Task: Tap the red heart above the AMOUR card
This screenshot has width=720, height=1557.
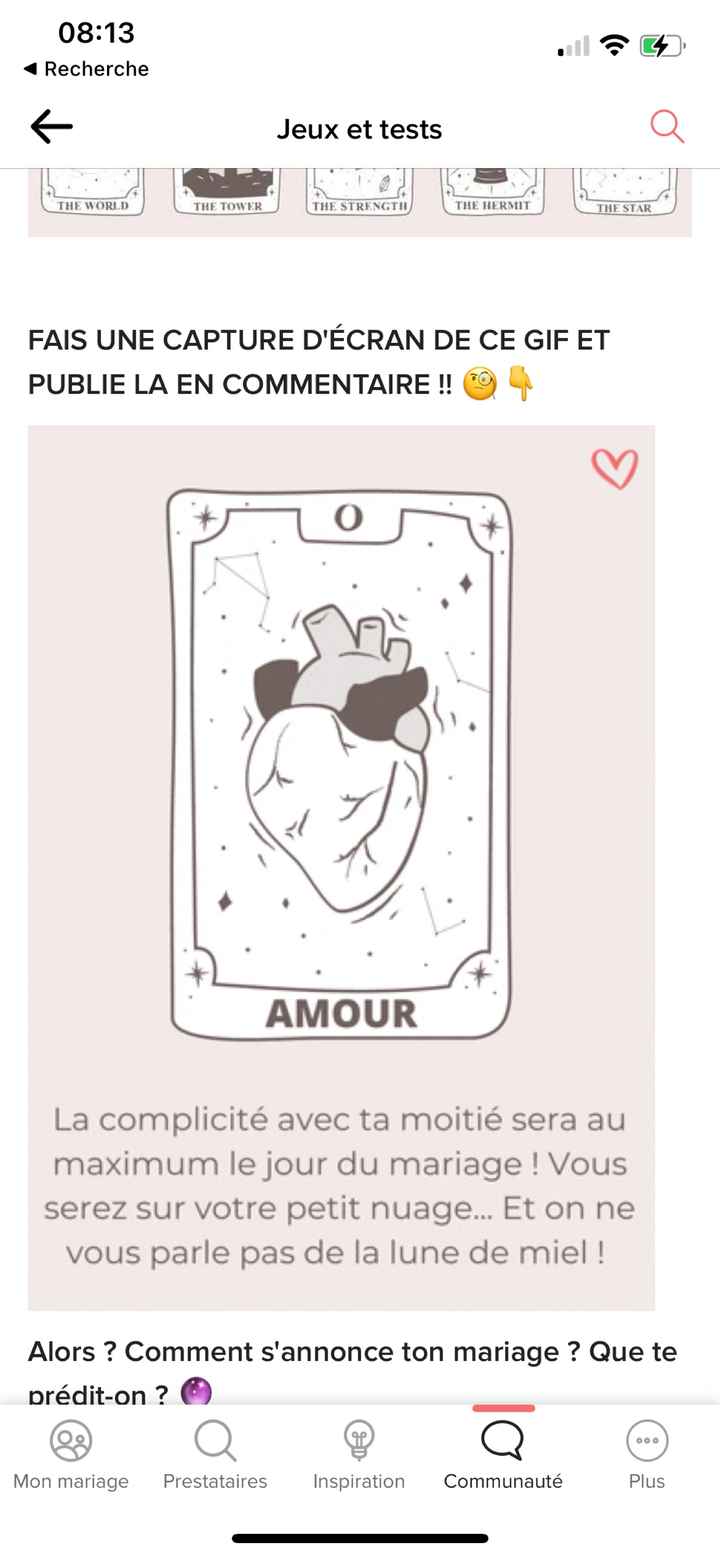Action: [x=616, y=470]
